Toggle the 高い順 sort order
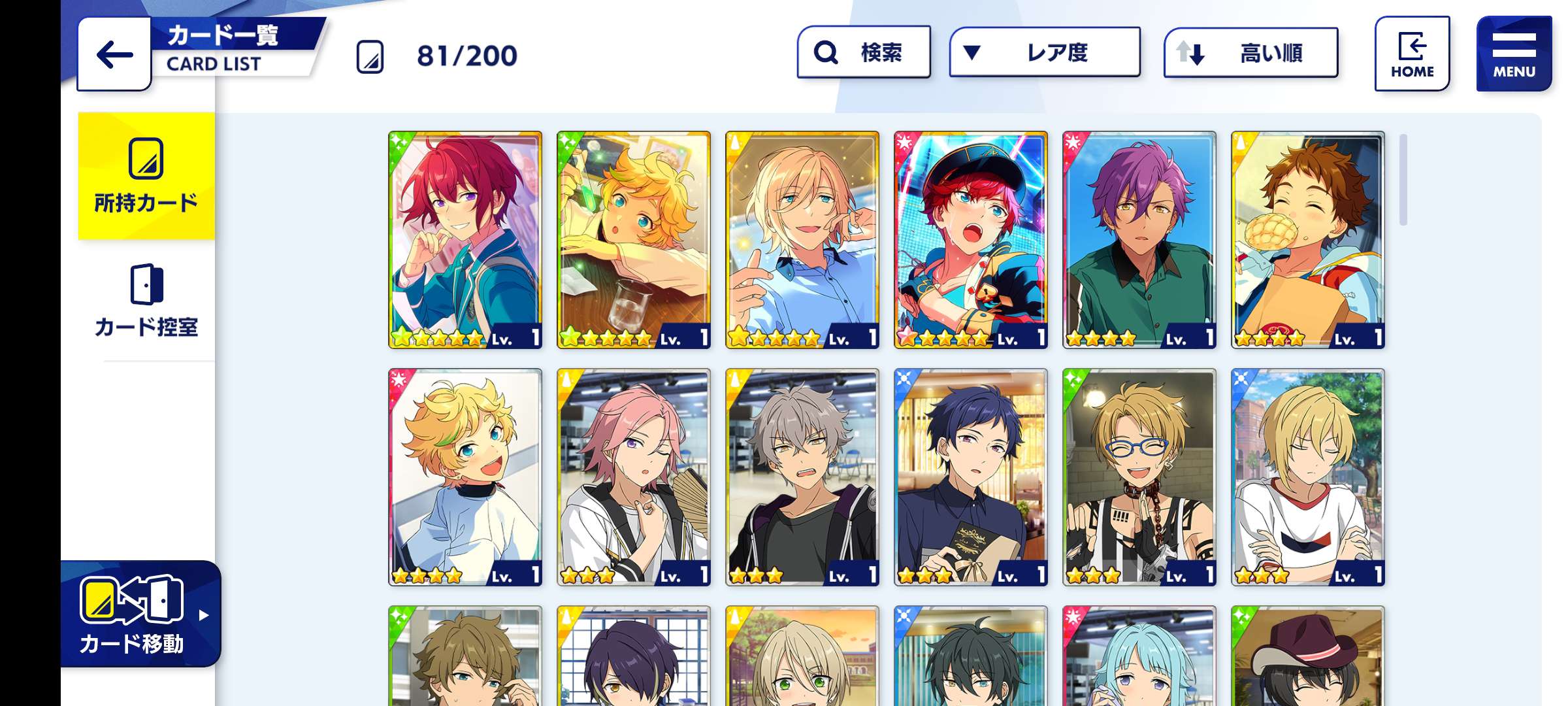The width and height of the screenshot is (1568, 706). click(x=1250, y=52)
